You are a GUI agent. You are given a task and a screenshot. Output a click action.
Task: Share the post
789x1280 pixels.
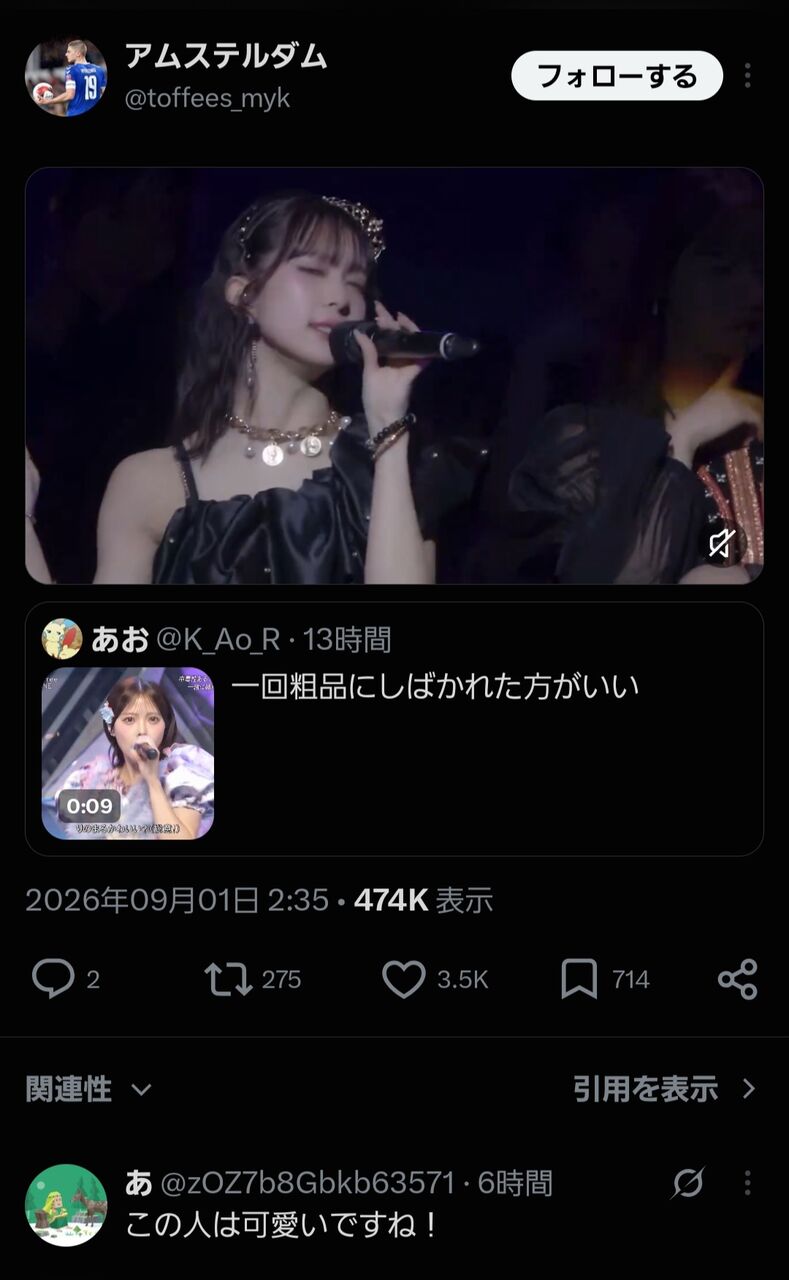737,979
